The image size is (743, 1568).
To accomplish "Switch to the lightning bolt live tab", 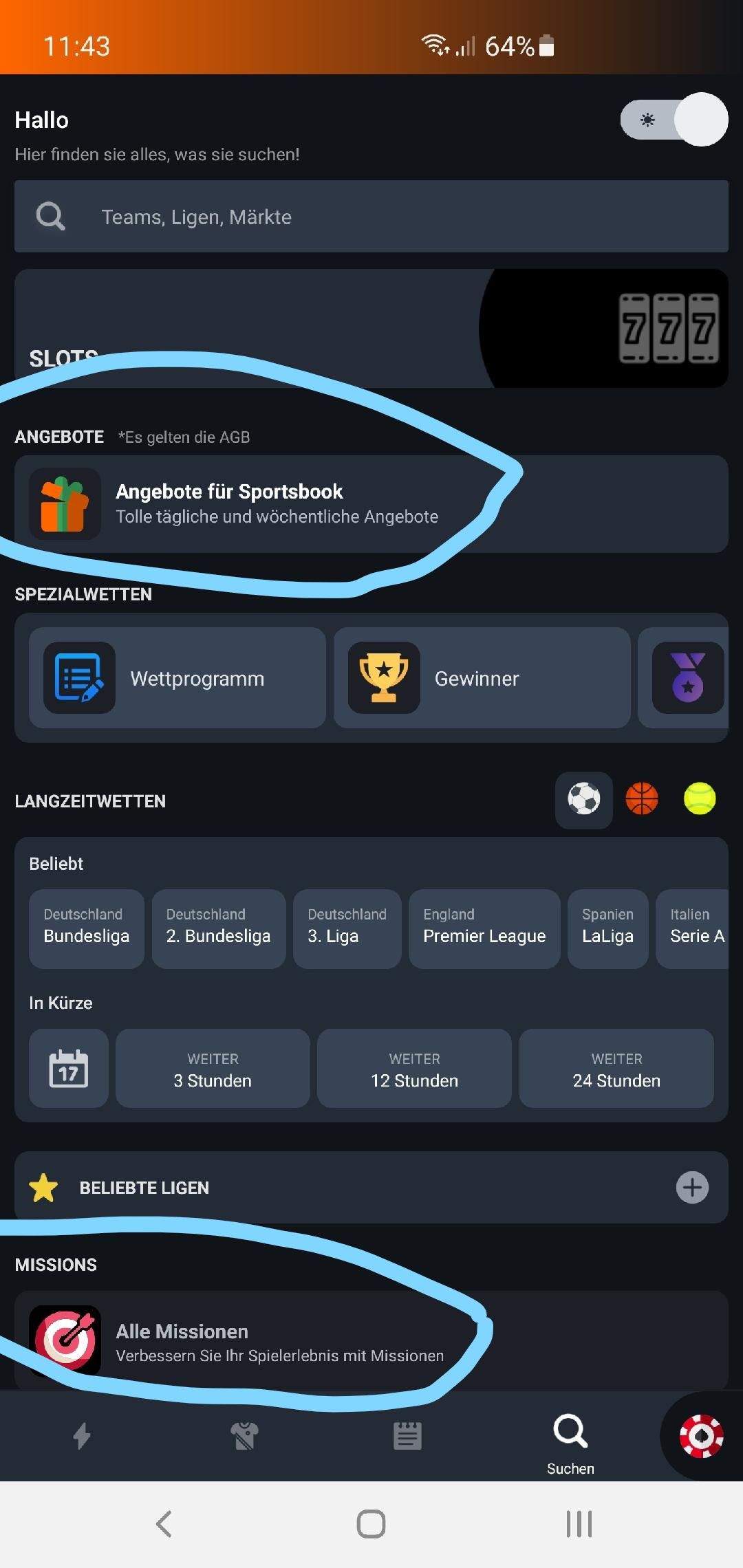I will (x=82, y=1436).
